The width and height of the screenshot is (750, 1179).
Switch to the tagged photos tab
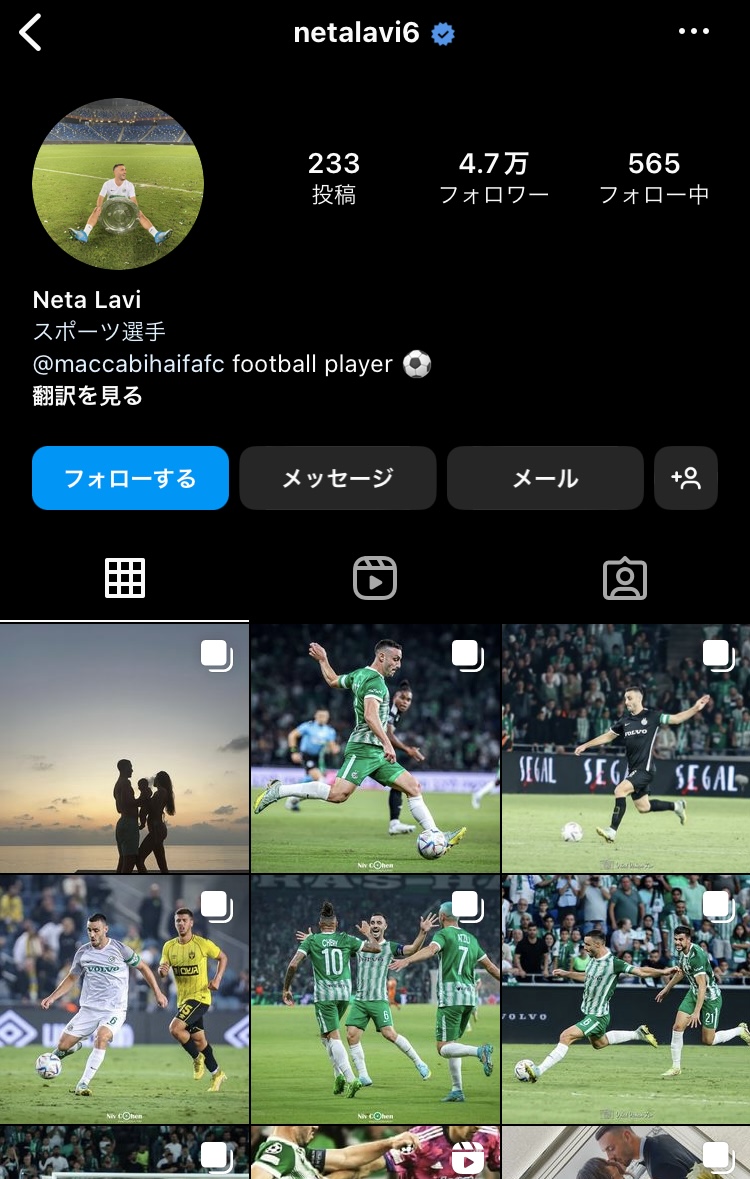(625, 578)
